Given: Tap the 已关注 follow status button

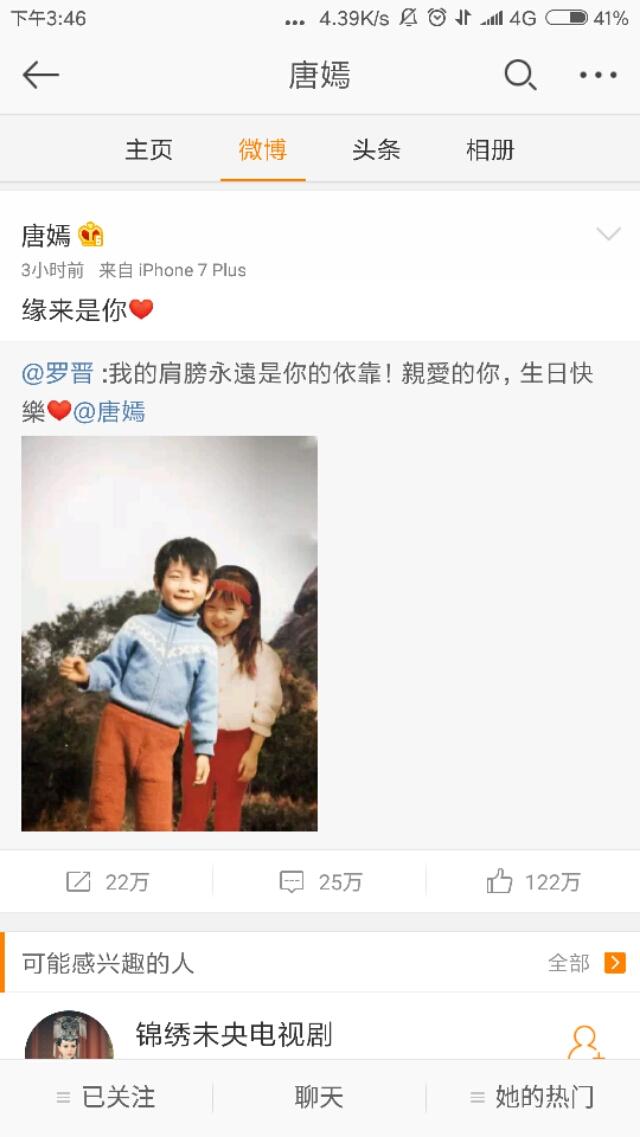Looking at the screenshot, I should pos(106,1097).
